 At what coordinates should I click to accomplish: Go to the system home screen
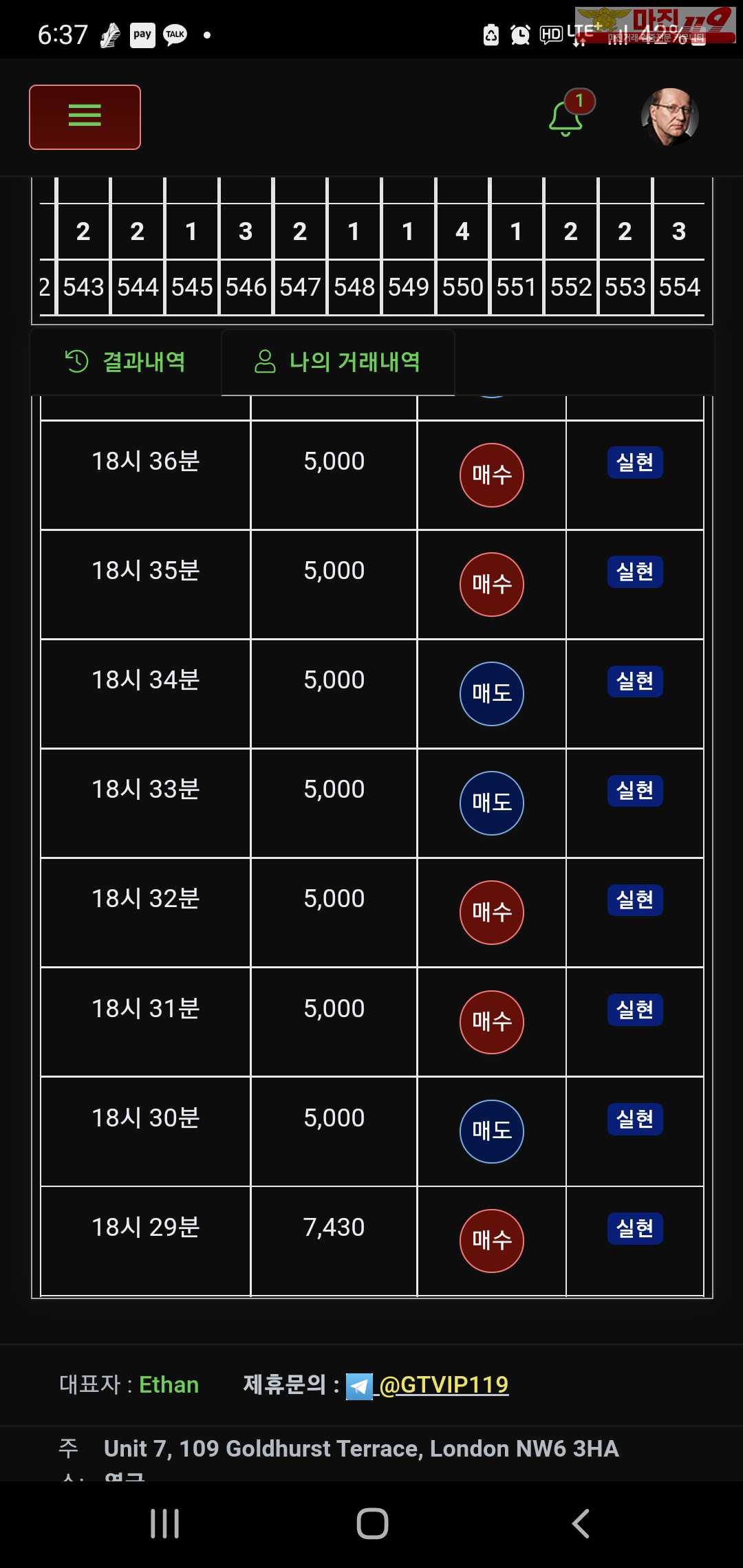(372, 1524)
